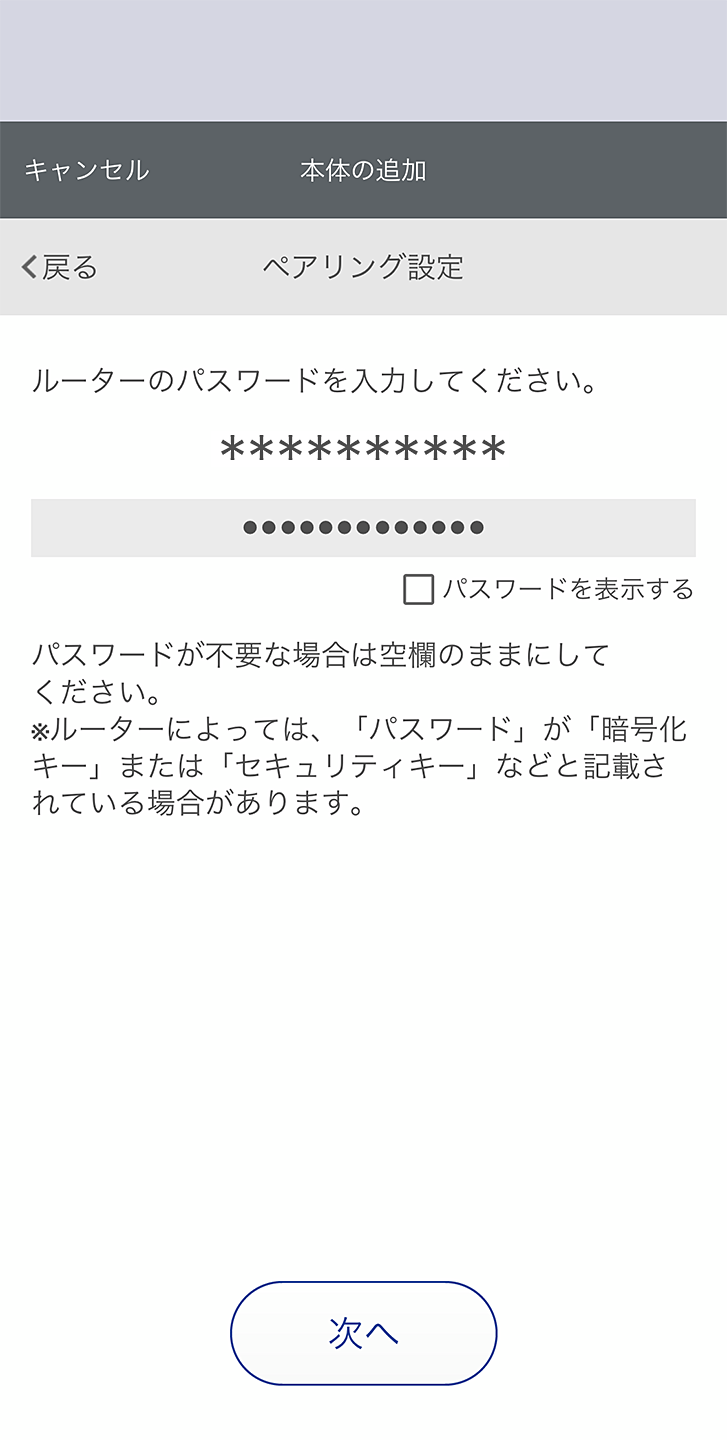
Task: Proceed with the 次へ button
Action: (363, 1333)
